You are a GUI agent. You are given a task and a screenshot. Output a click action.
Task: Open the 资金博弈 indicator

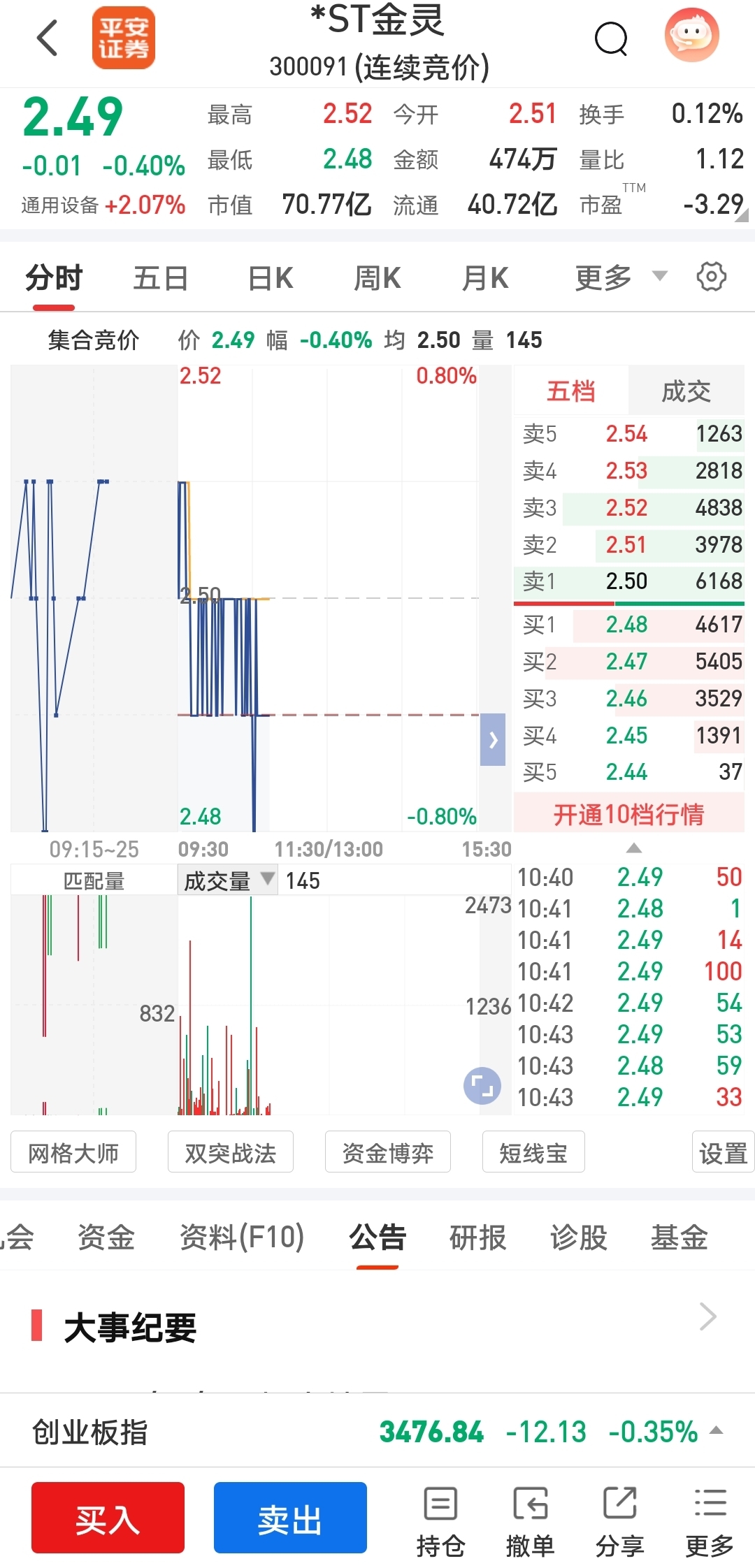point(388,1152)
